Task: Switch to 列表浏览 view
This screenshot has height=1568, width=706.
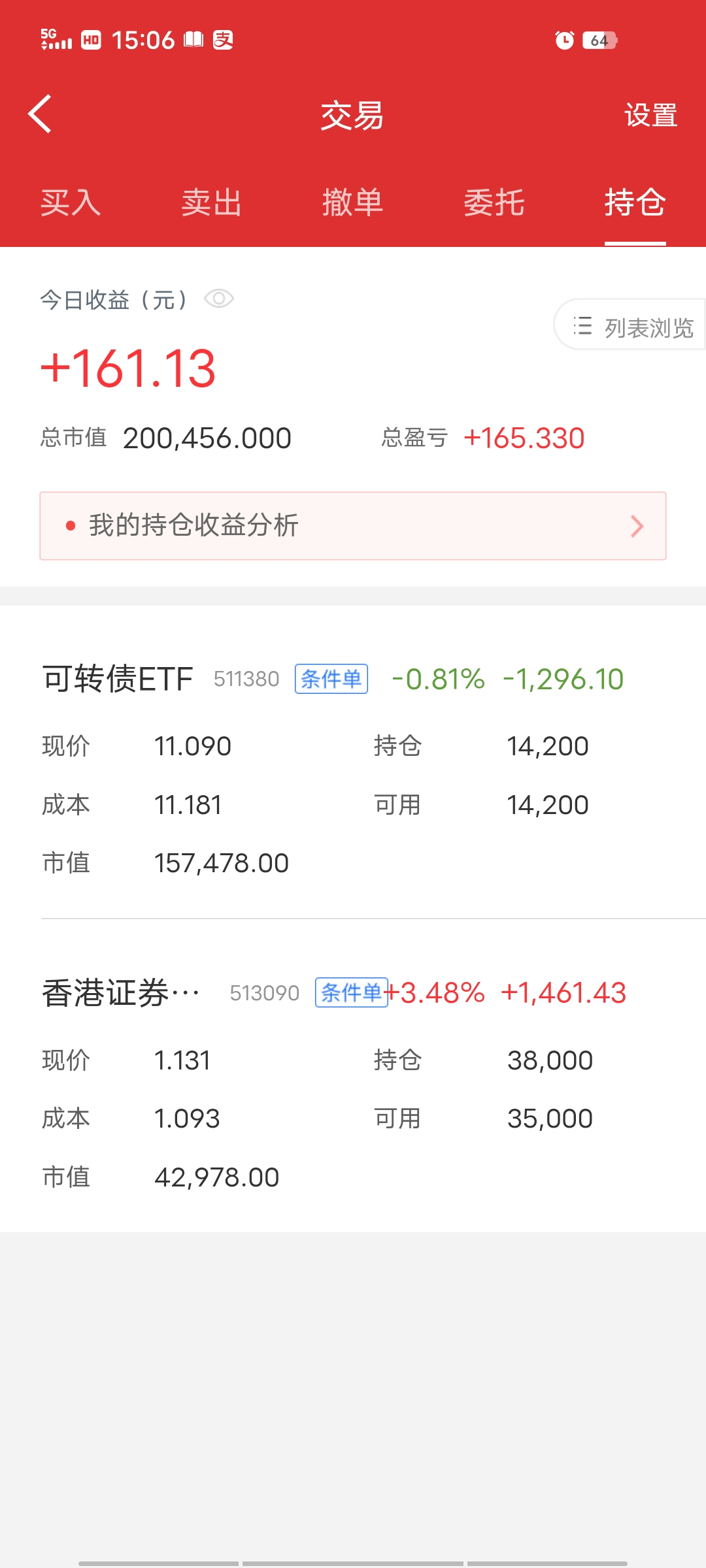Action: click(631, 326)
